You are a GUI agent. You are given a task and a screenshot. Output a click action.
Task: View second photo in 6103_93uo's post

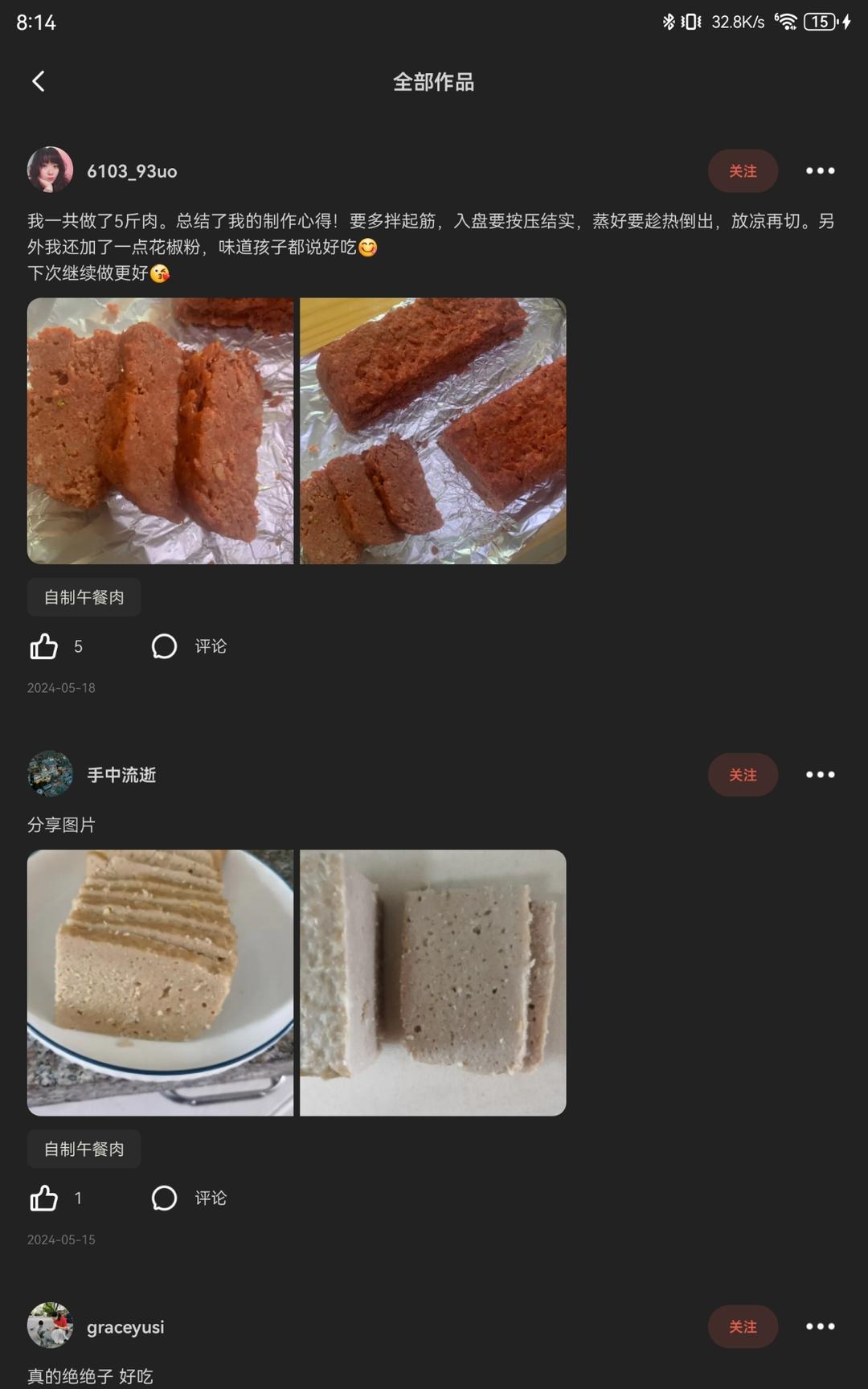[x=432, y=431]
